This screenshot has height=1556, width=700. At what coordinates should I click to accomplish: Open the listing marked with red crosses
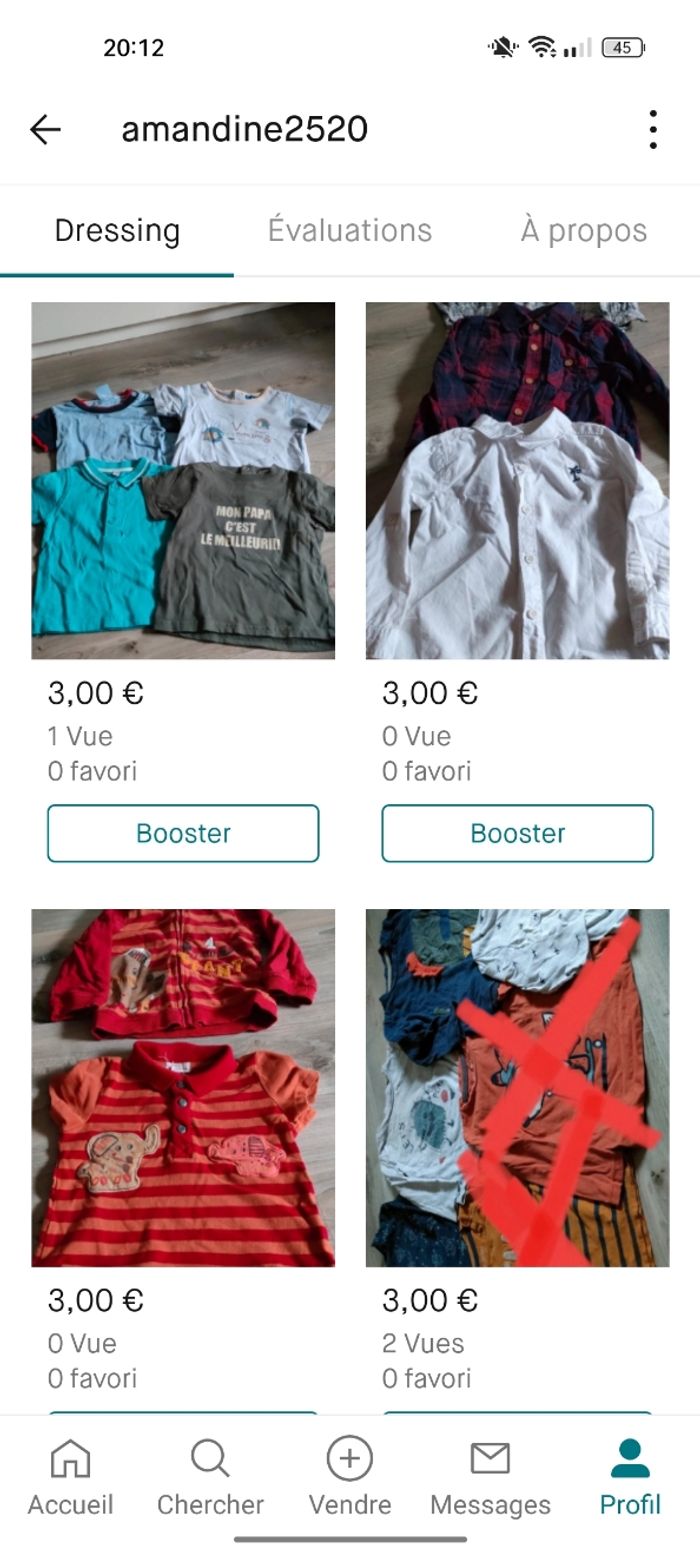point(517,1088)
